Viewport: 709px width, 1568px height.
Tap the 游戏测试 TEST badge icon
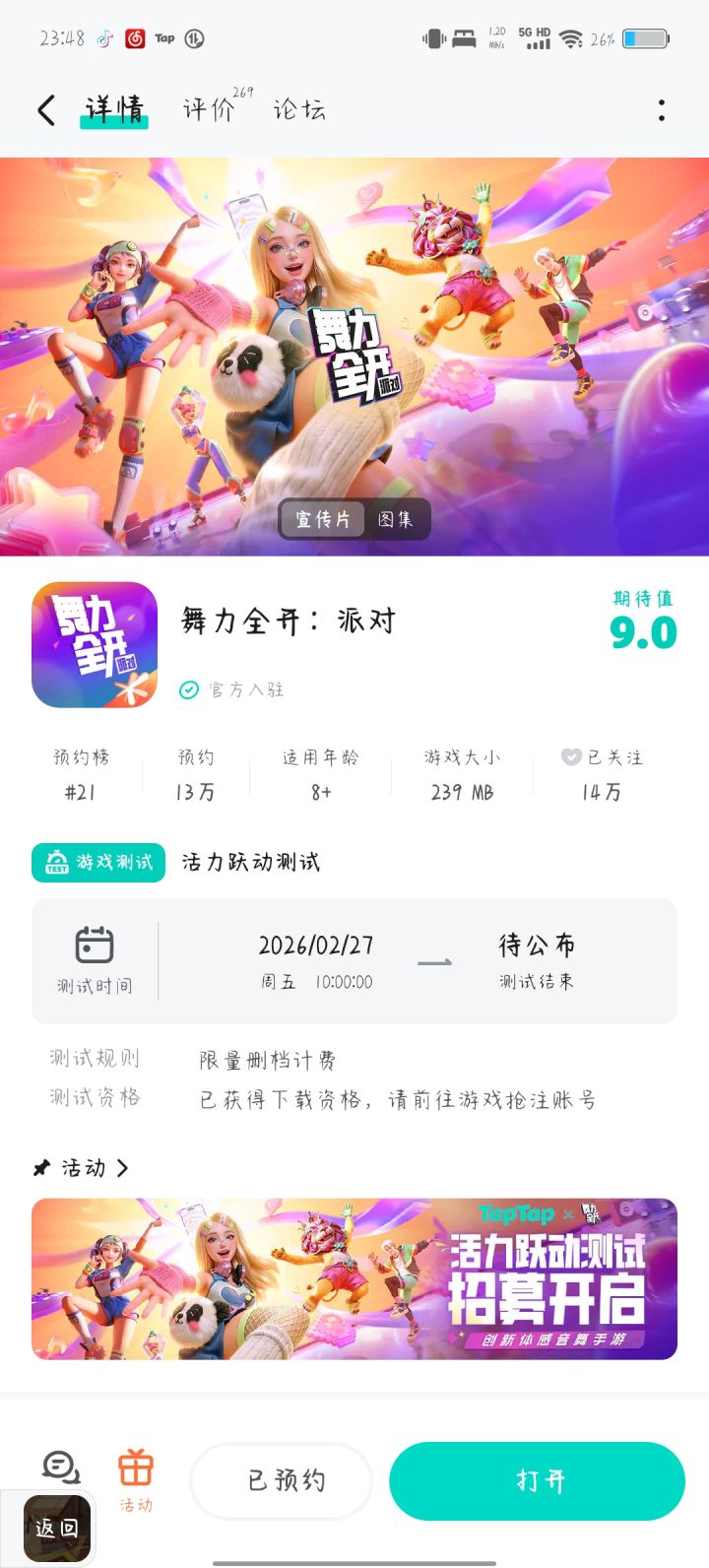point(57,863)
